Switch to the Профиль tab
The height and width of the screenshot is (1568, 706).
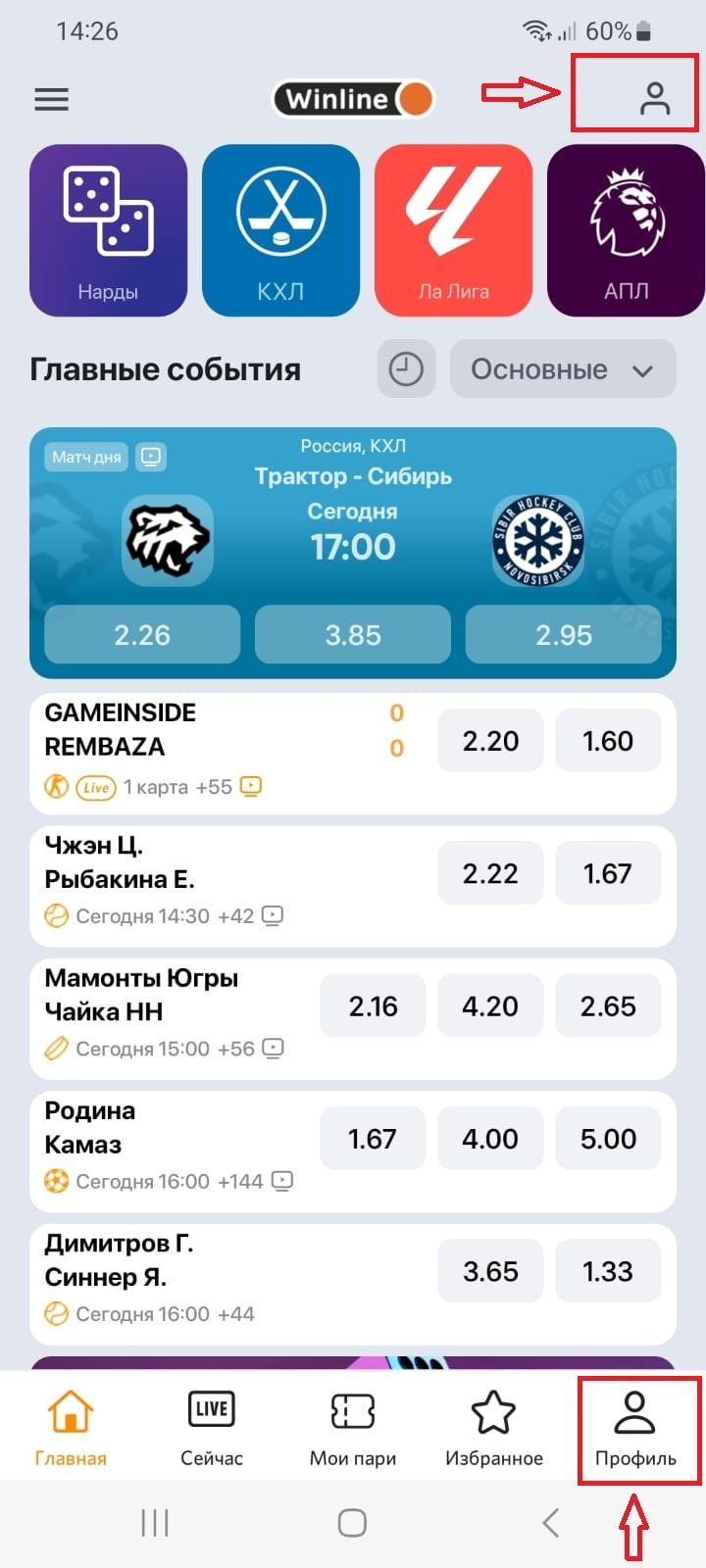tap(635, 1426)
